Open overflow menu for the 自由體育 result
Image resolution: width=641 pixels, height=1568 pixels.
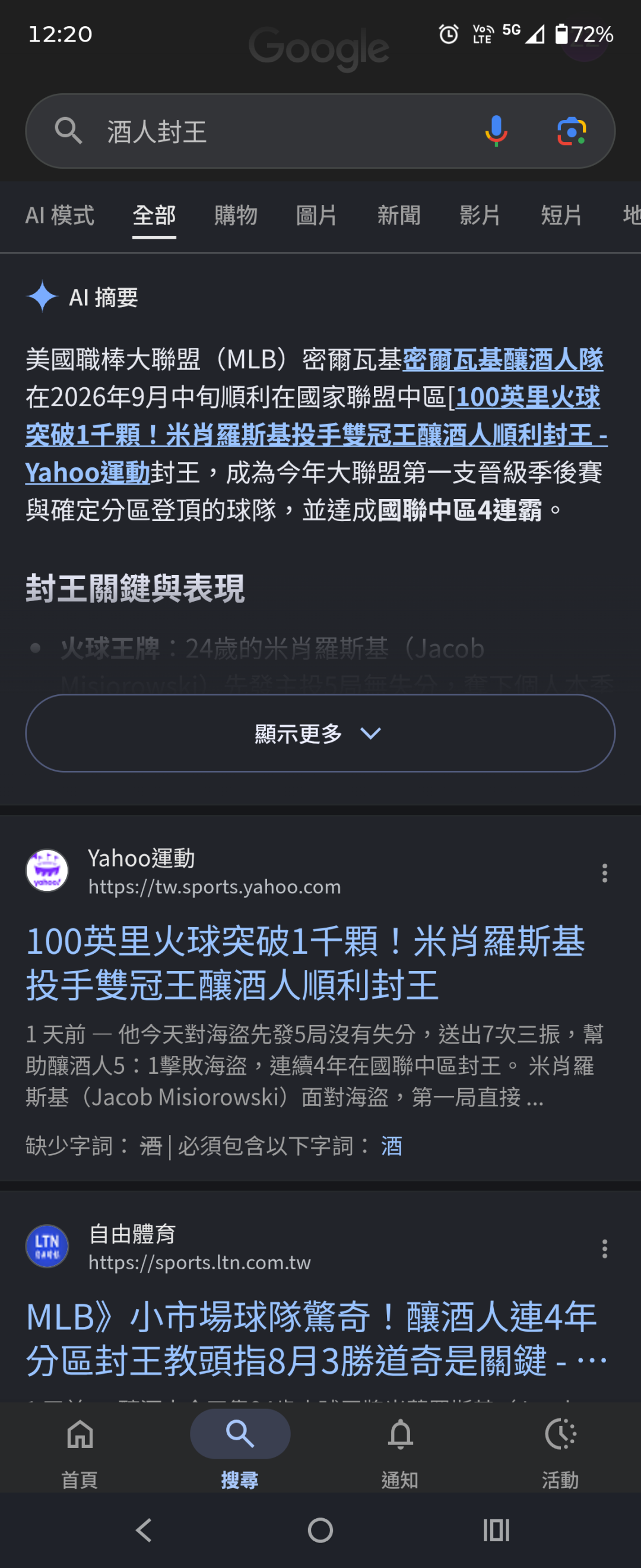(605, 1248)
